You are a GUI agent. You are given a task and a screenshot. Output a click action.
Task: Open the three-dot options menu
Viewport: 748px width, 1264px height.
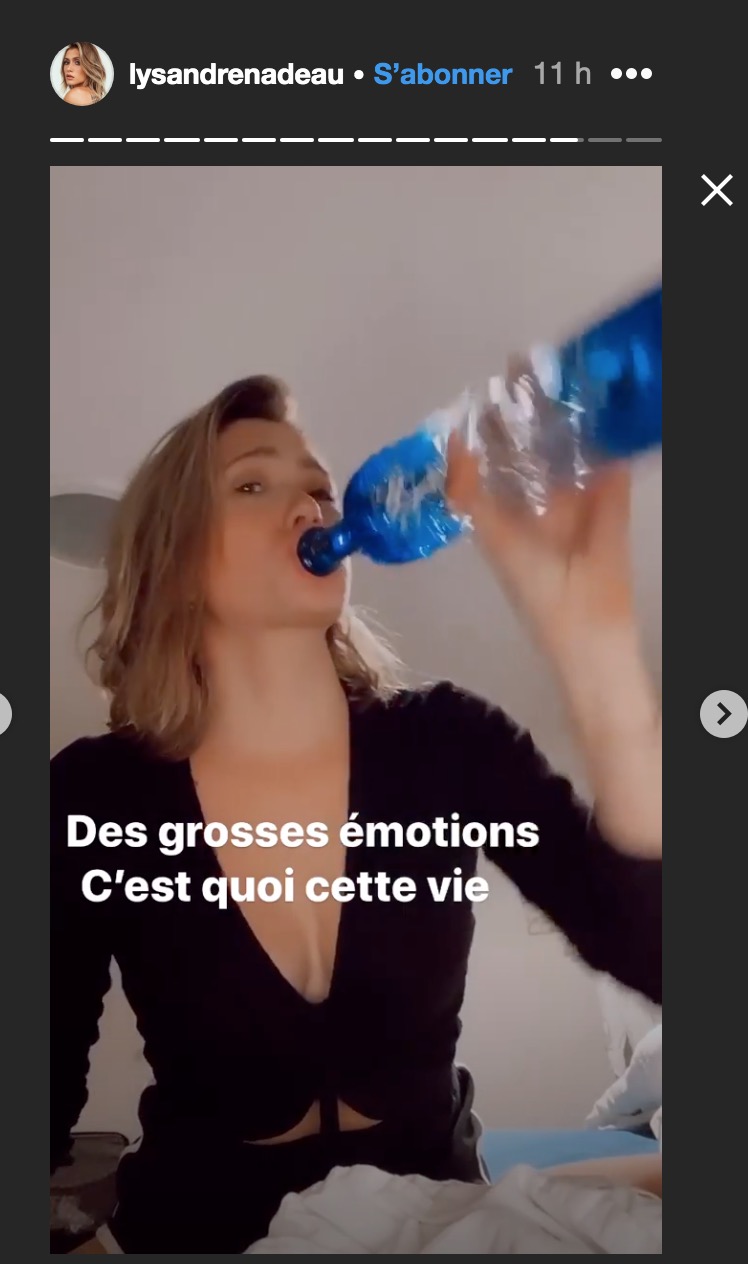631,74
